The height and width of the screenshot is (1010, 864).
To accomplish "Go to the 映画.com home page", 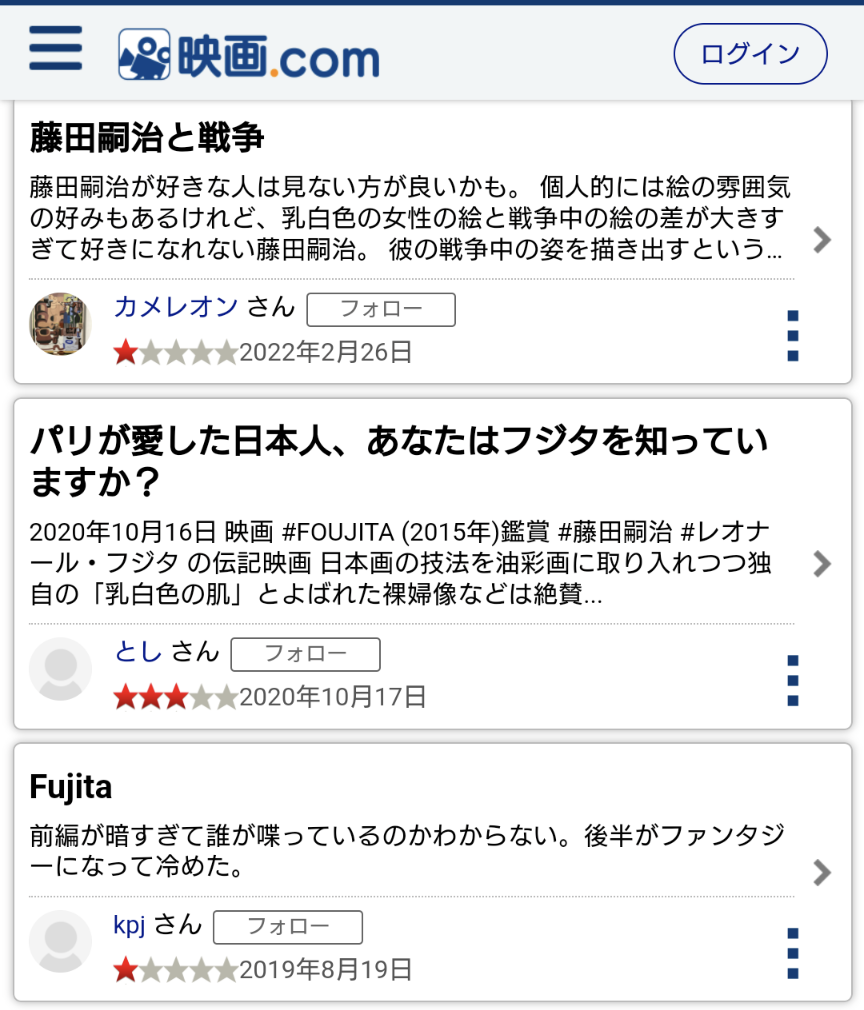I will click(x=249, y=55).
